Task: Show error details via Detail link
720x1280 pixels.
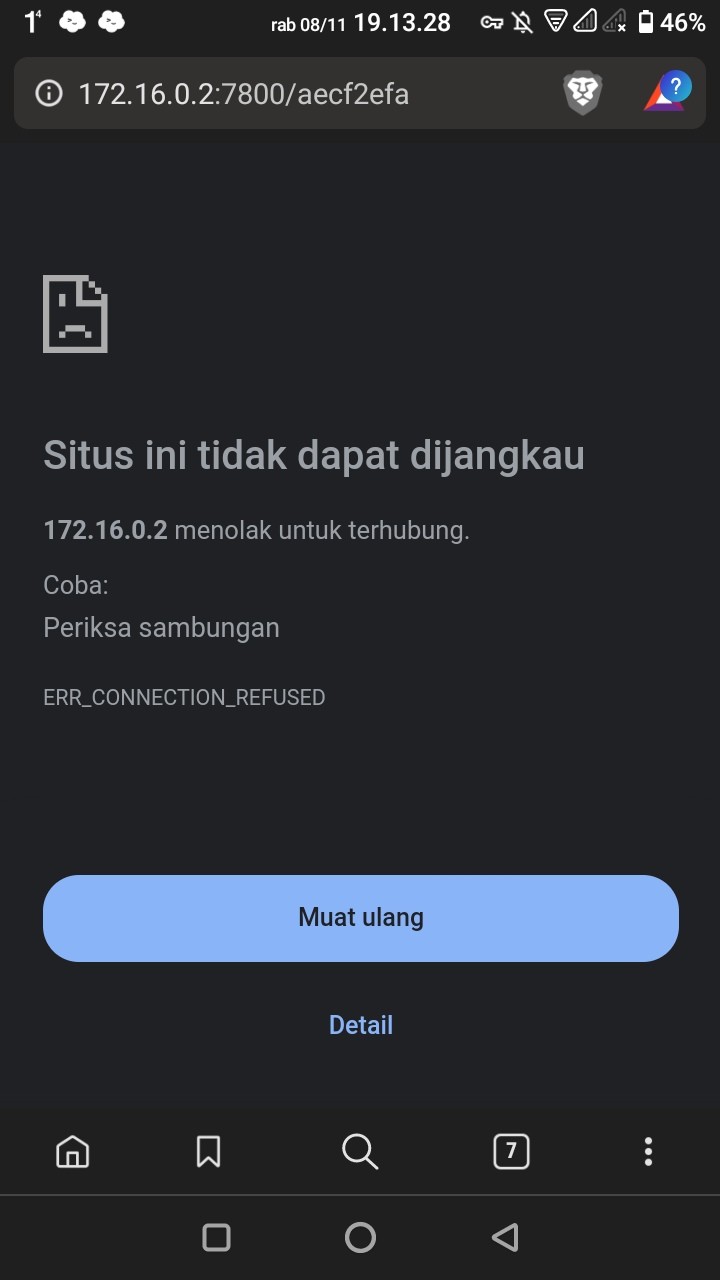Action: tap(361, 1025)
